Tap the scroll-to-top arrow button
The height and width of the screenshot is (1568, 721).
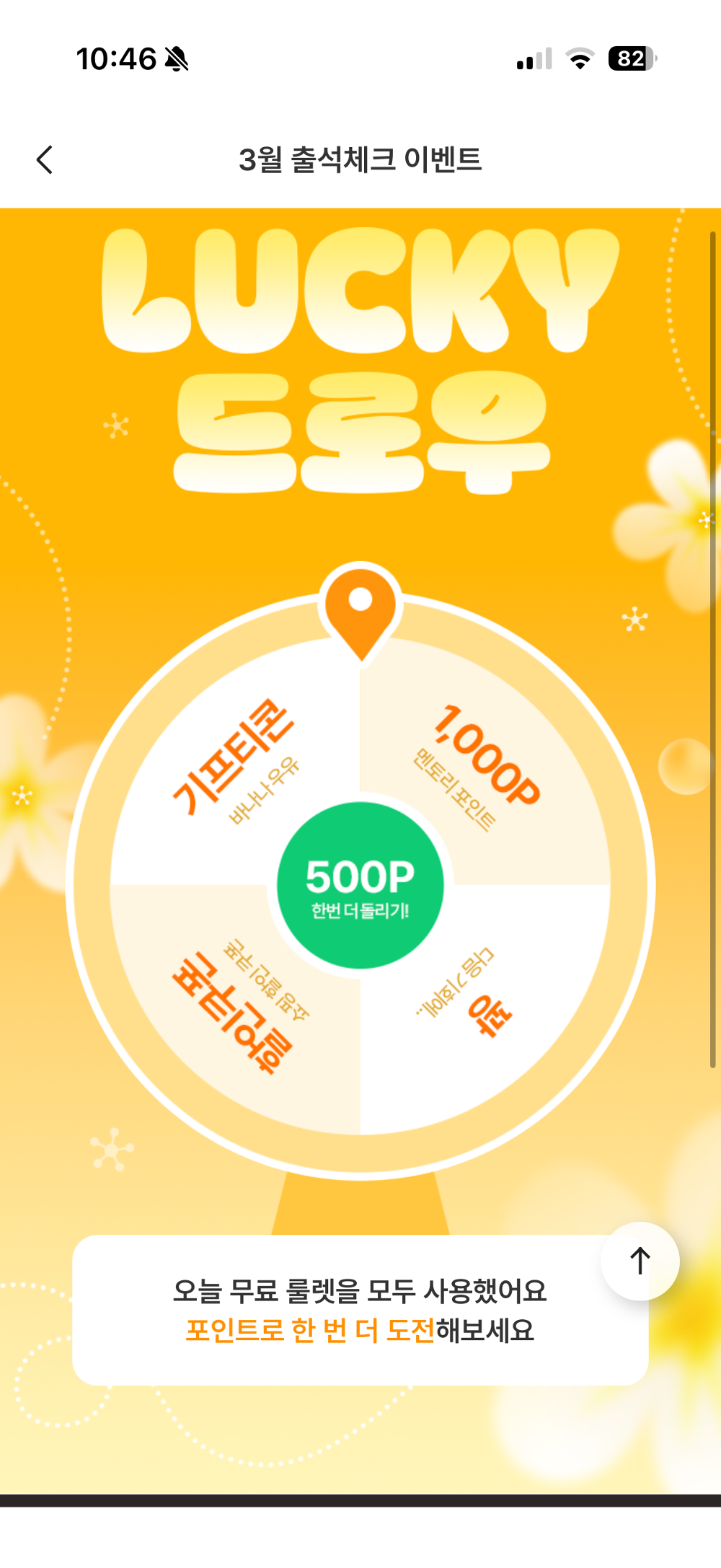640,1261
